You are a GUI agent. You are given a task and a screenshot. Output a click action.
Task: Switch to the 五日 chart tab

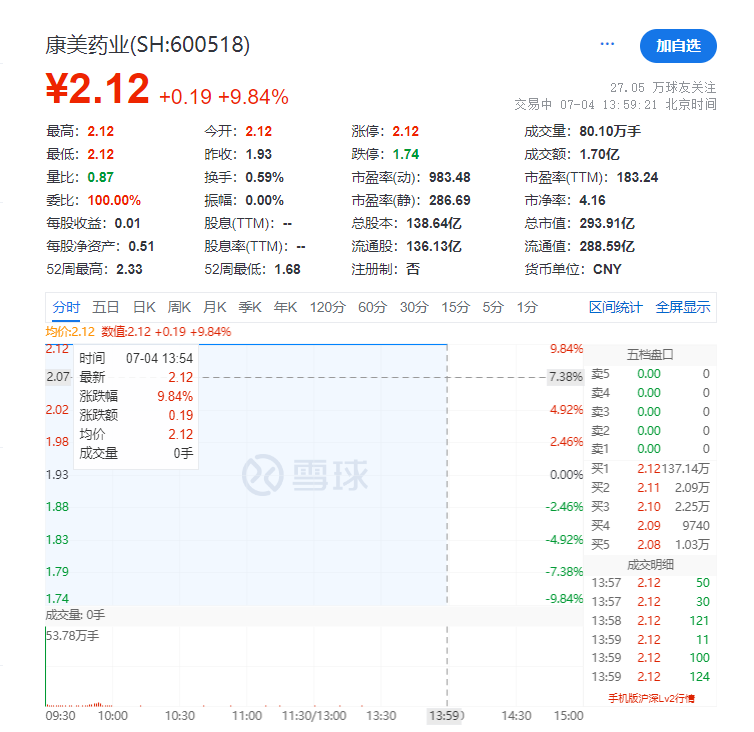[106, 307]
